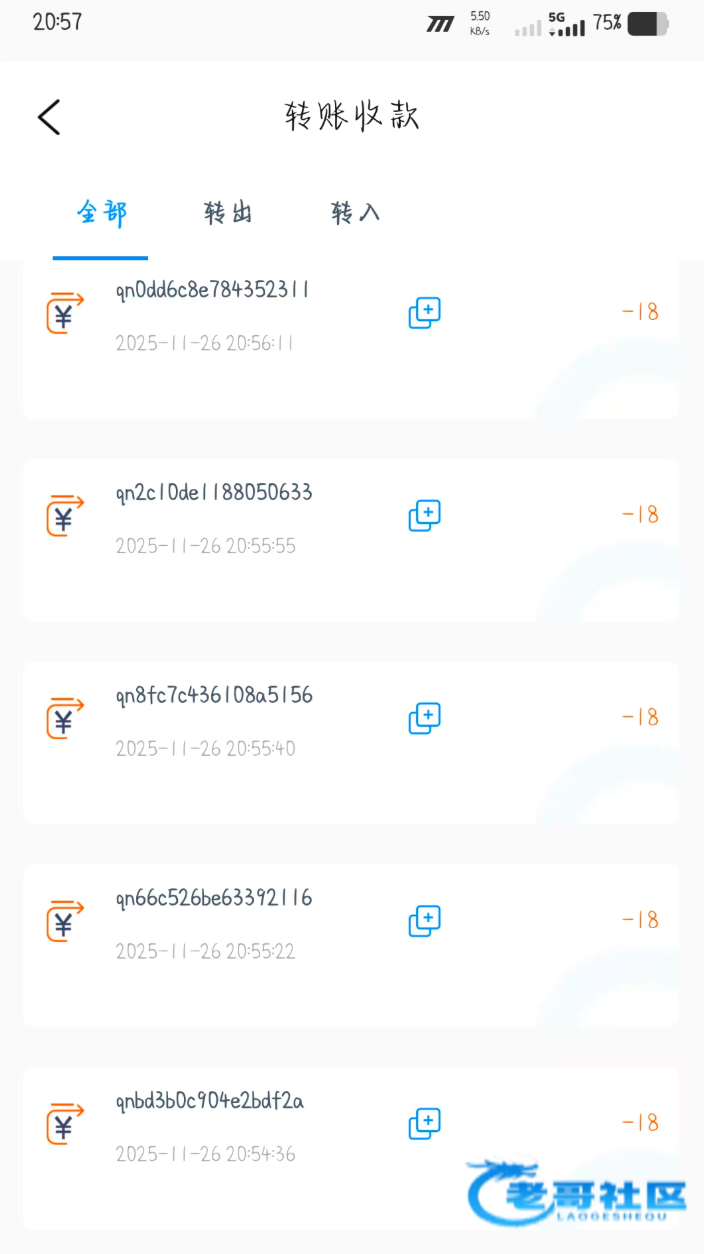Copy order number qn2c10de1188050633

425,516
